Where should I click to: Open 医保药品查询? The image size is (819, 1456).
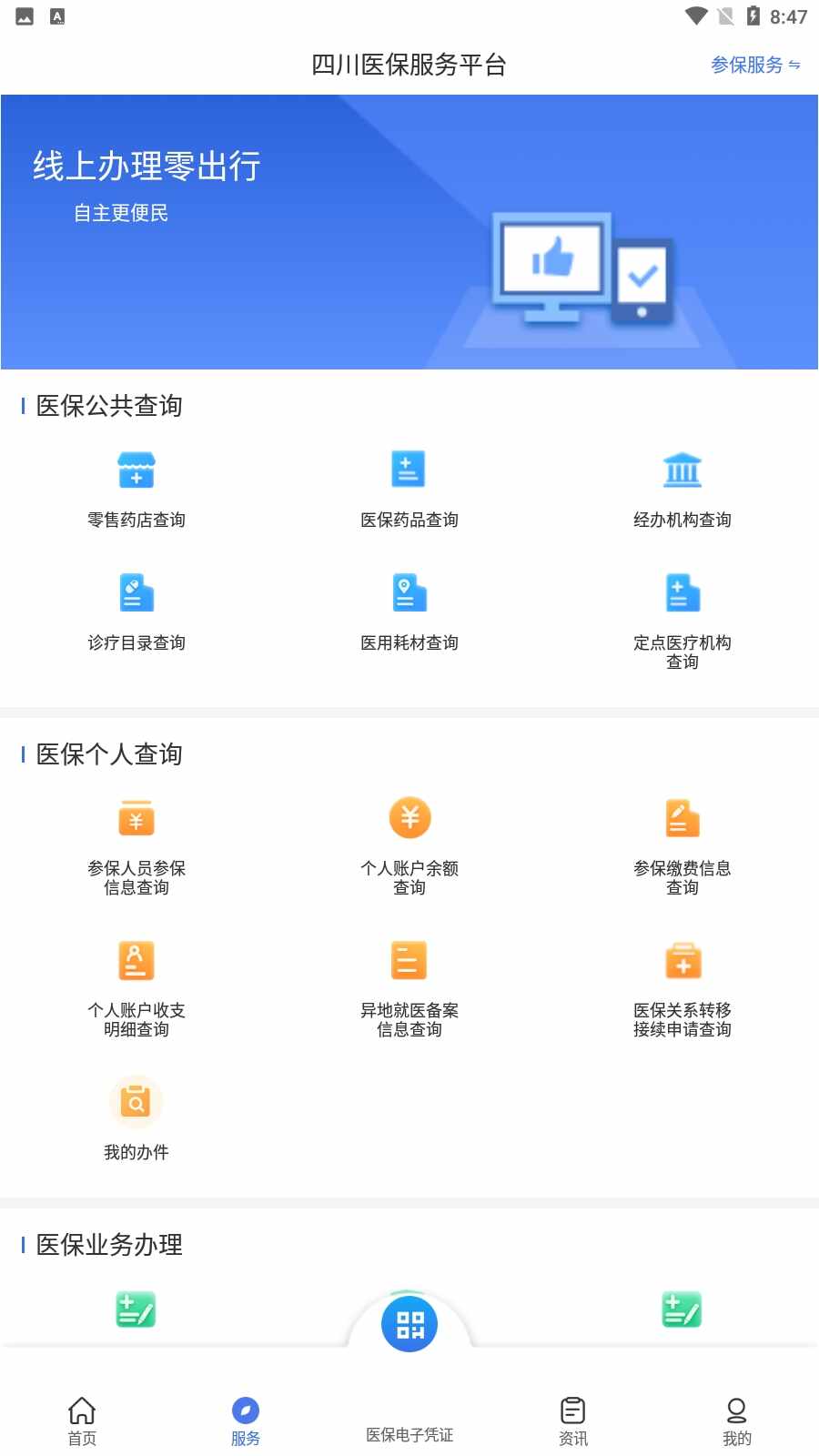409,489
